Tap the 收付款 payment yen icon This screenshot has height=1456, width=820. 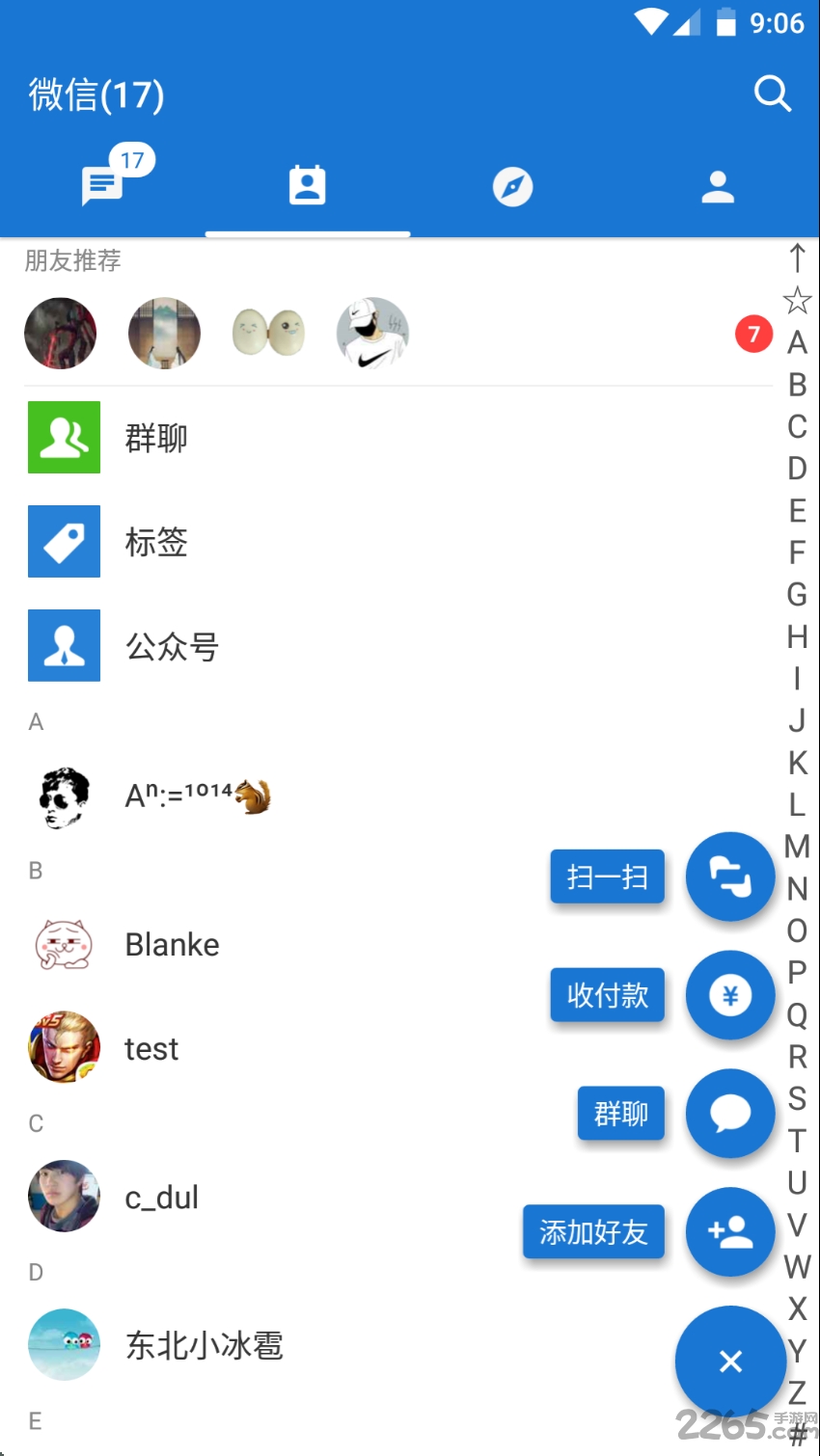coord(730,995)
